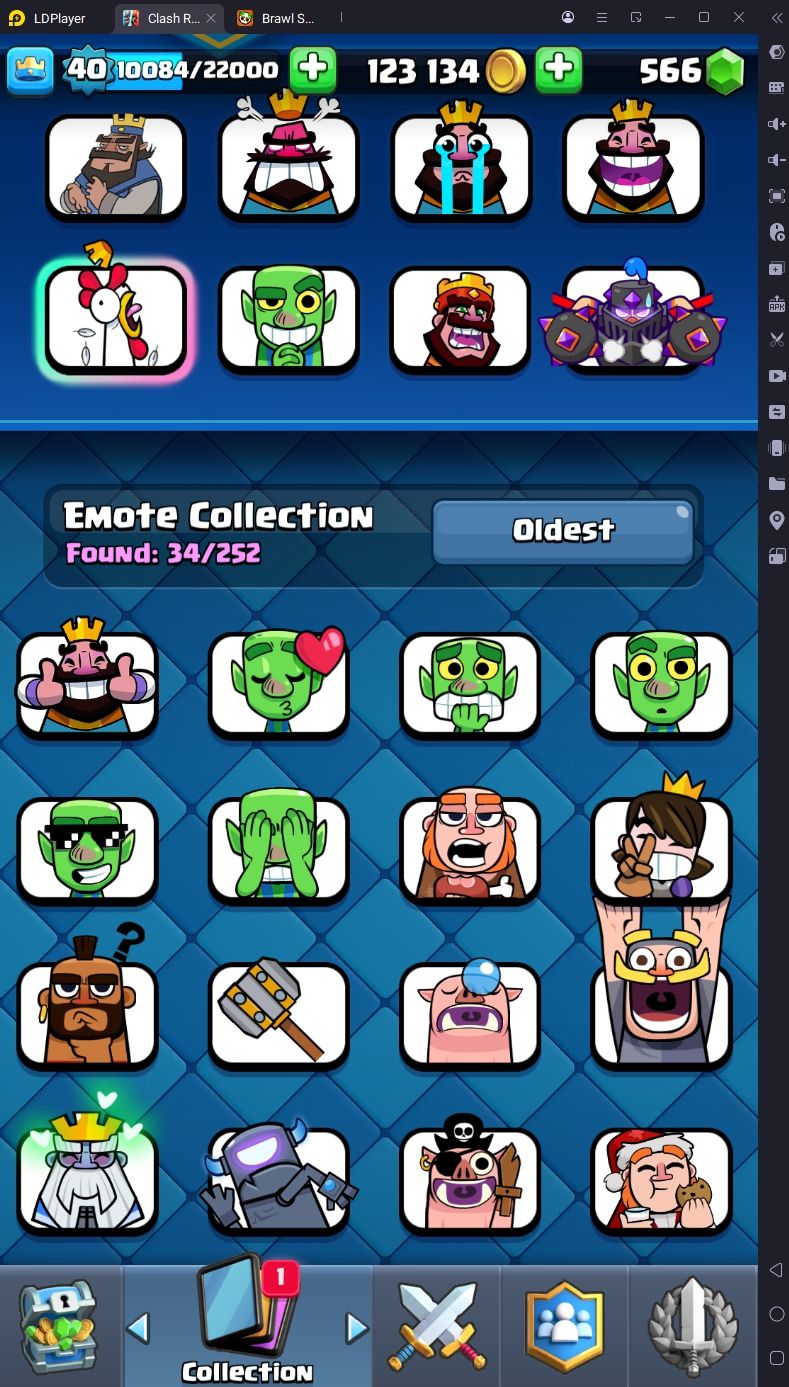789x1387 pixels.
Task: Tap the left arrow beside Collection
Action: [x=139, y=1328]
